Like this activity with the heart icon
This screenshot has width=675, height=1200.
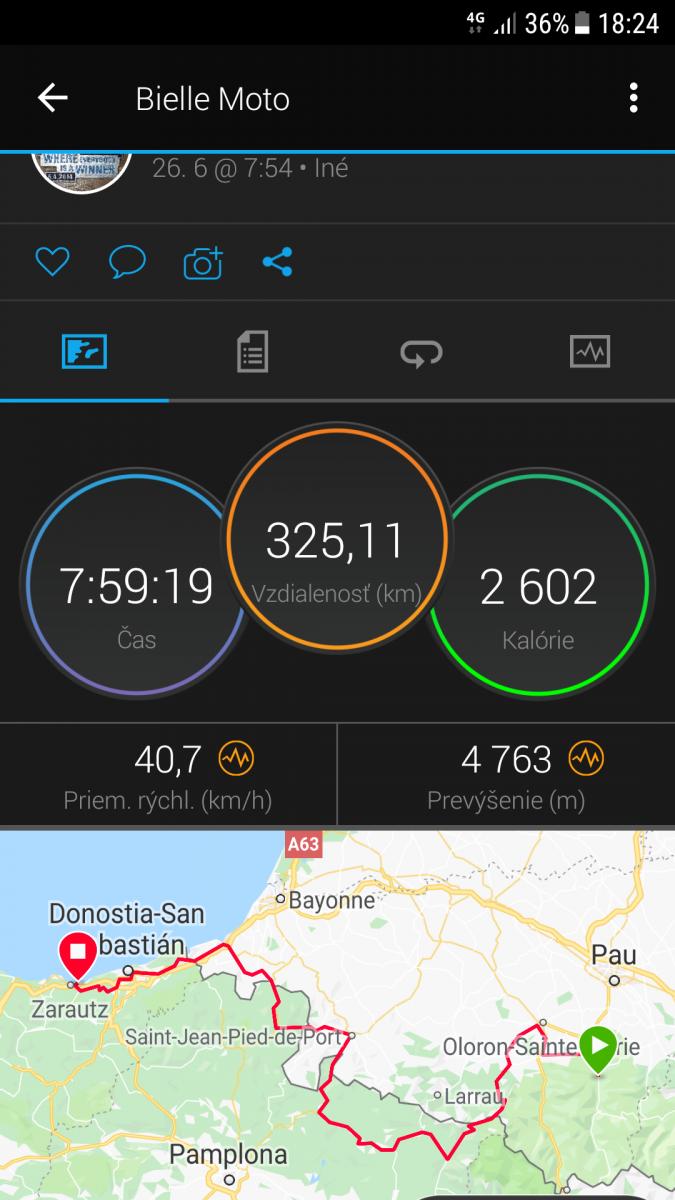pos(52,263)
